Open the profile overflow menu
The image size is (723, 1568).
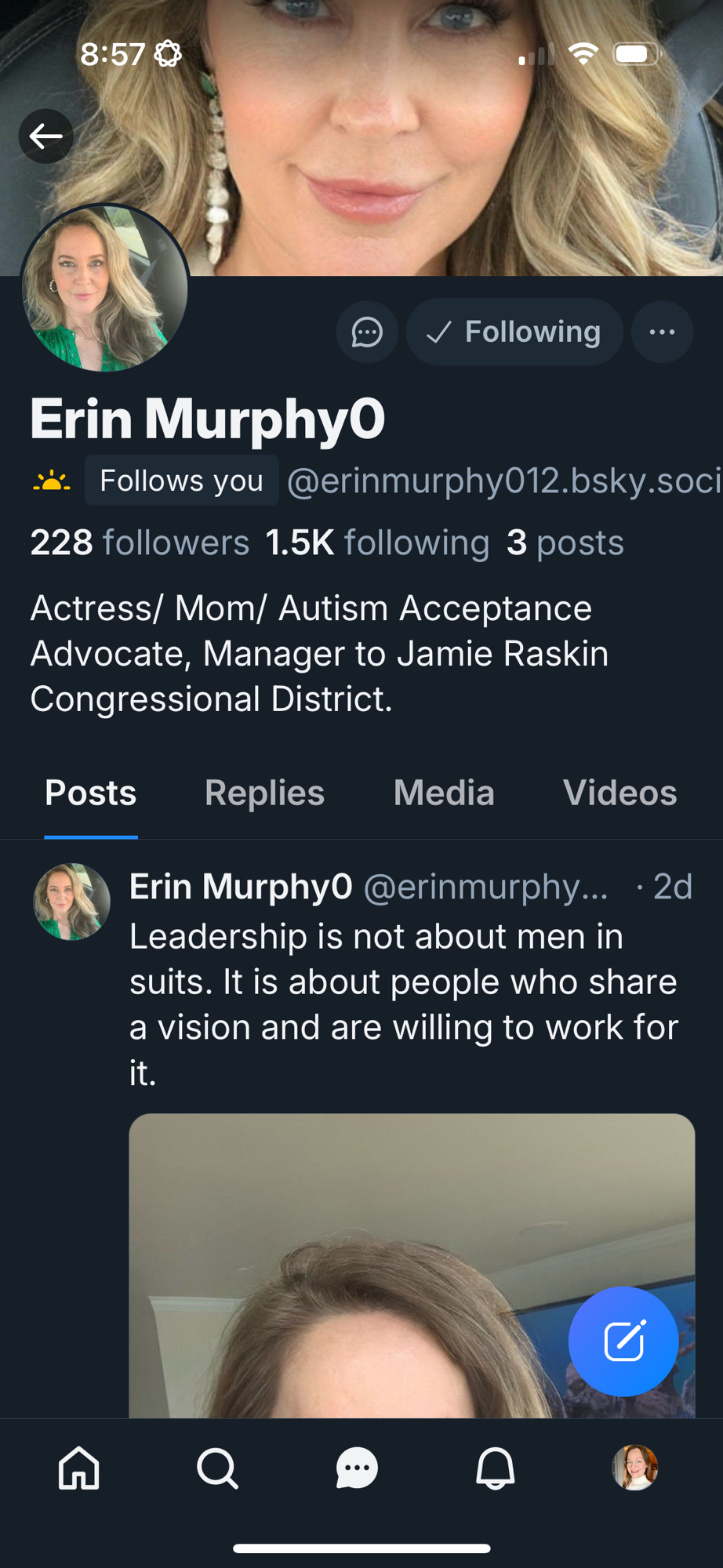[662, 332]
